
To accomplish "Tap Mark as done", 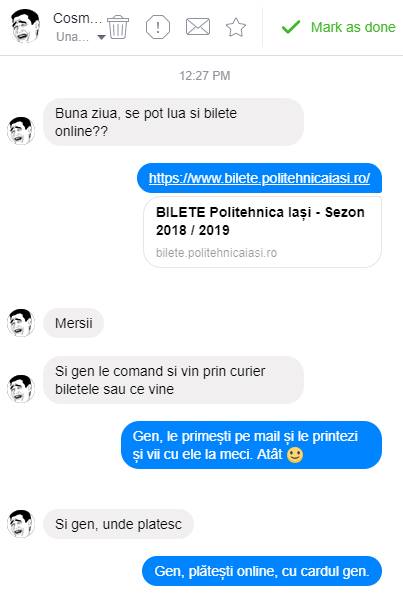I will pyautogui.click(x=338, y=27).
